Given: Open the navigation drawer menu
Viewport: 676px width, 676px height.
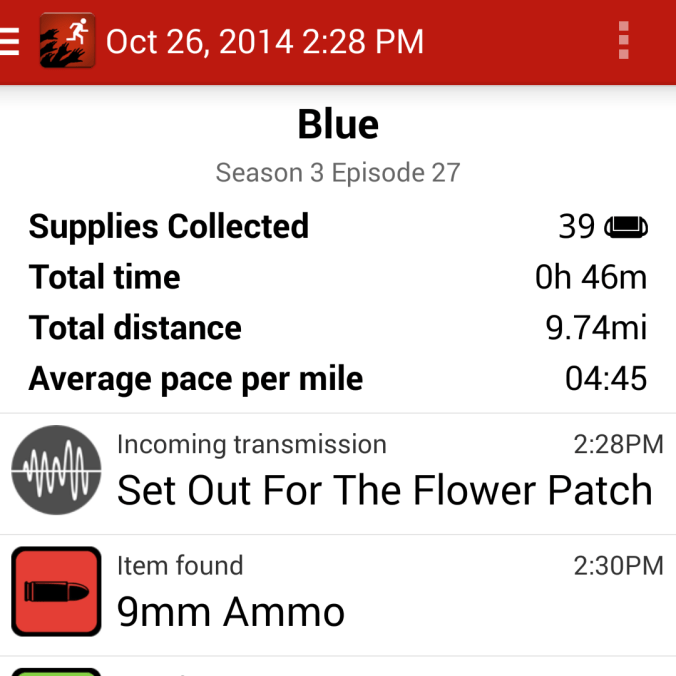Looking at the screenshot, I should (10, 41).
